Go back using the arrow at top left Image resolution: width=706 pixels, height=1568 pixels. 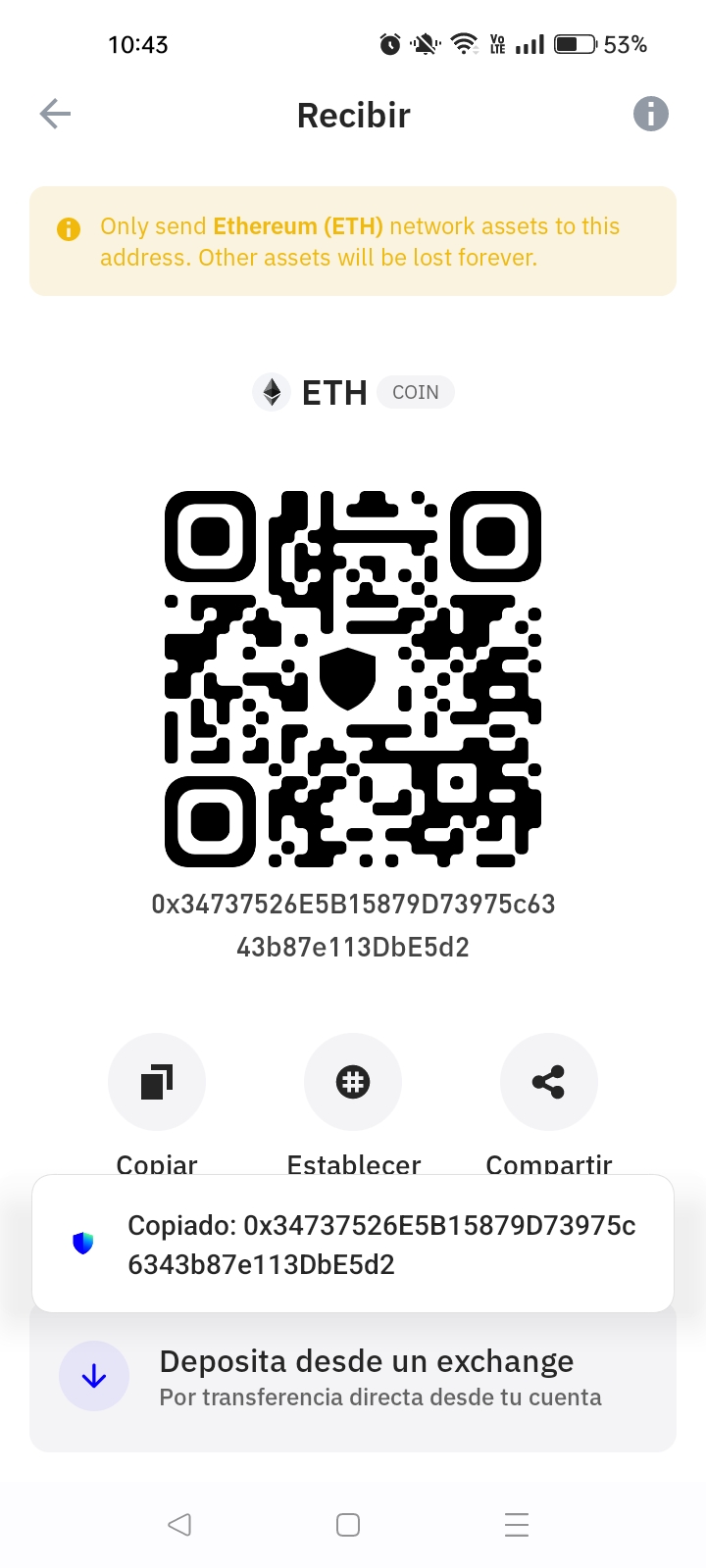[55, 114]
